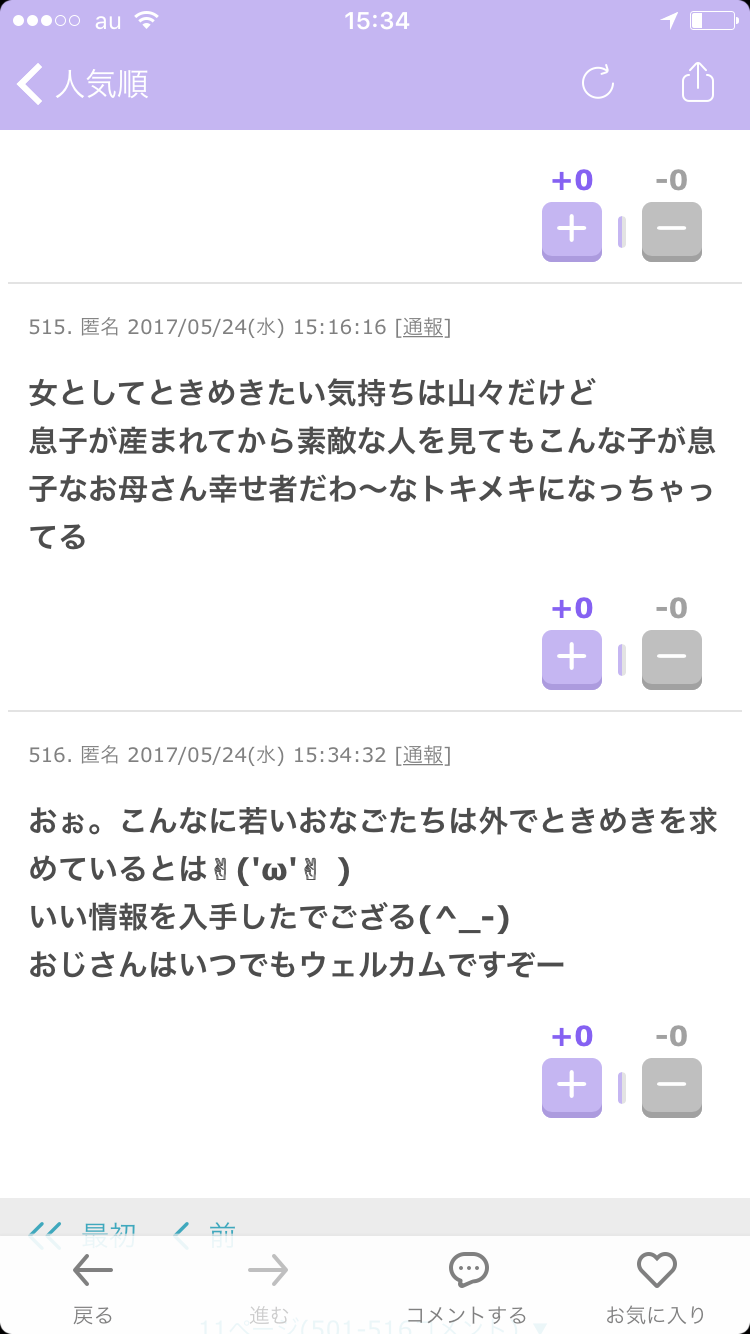
Task: Report comment 516 via 通報 link
Action: point(423,755)
